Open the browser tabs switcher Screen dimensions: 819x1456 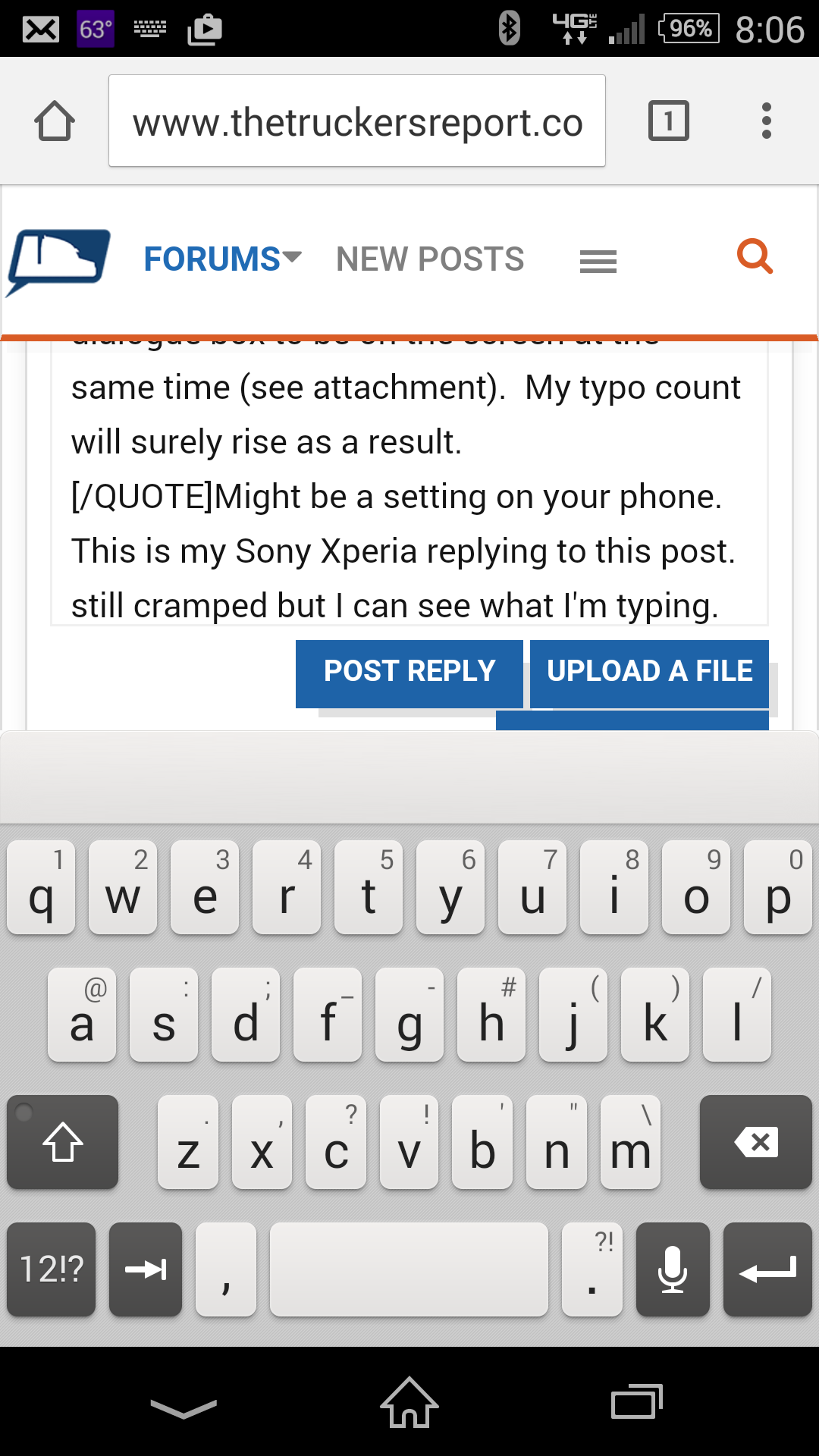669,121
